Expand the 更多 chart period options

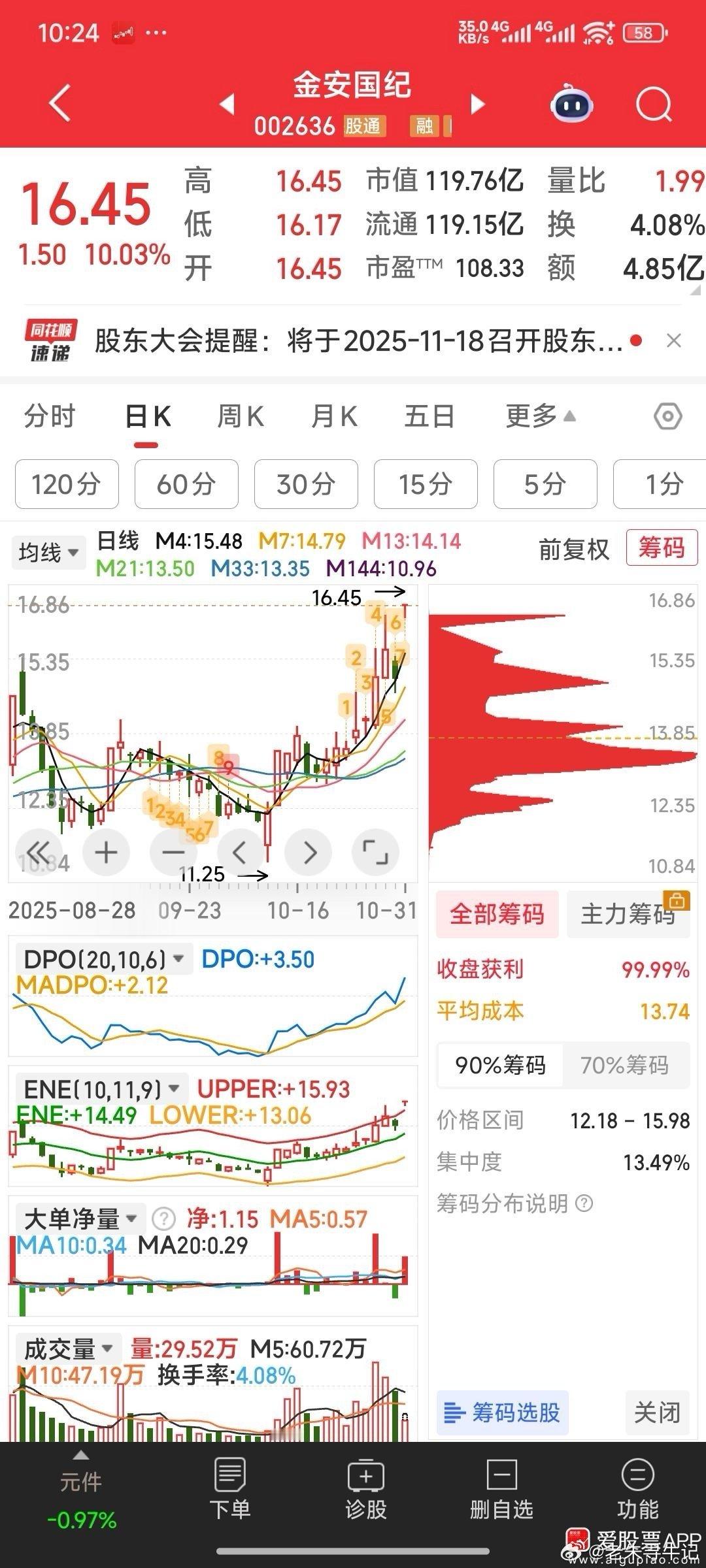click(539, 416)
